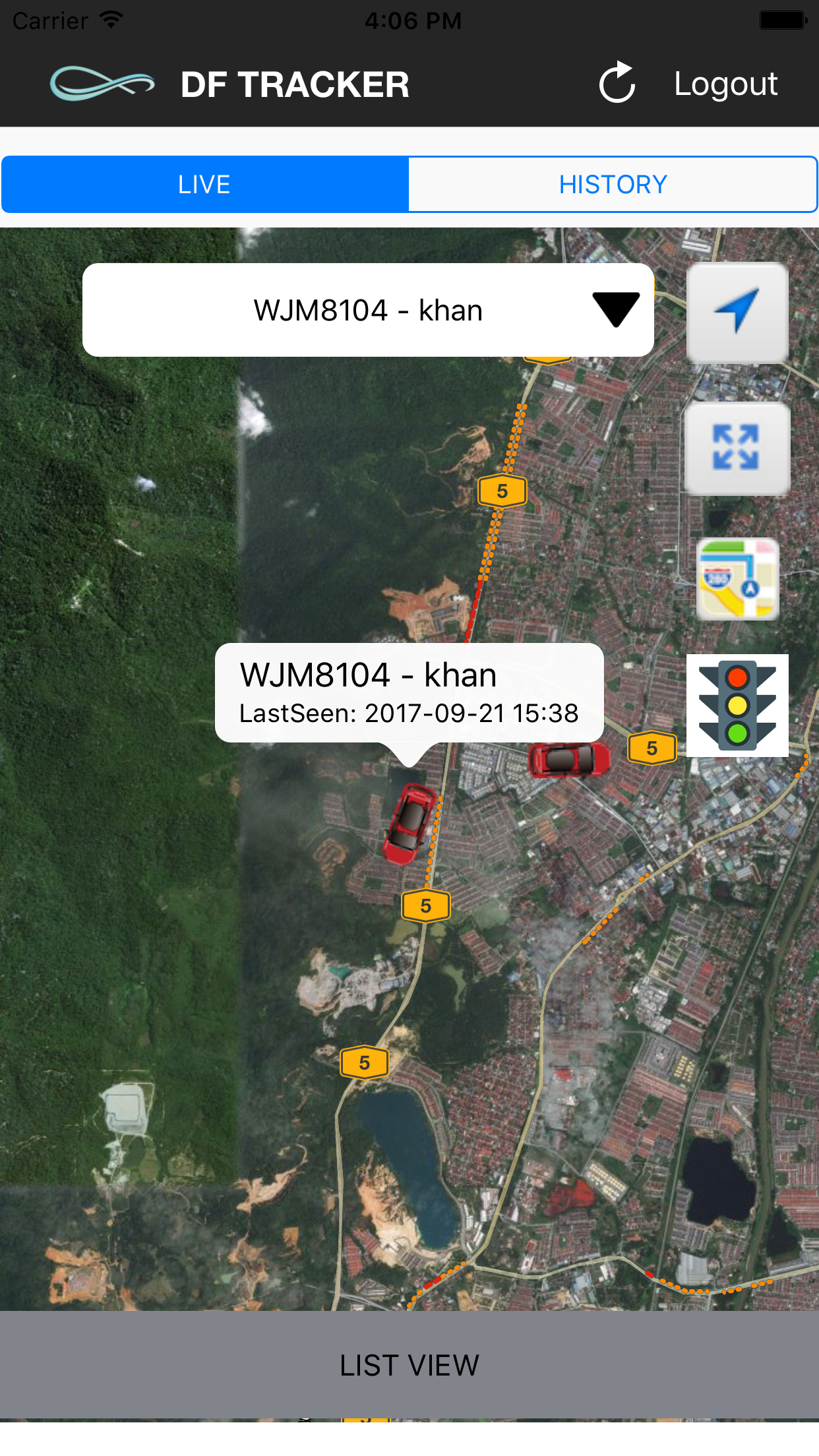Log out of DF Tracker
The image size is (819, 1456).
725,84
